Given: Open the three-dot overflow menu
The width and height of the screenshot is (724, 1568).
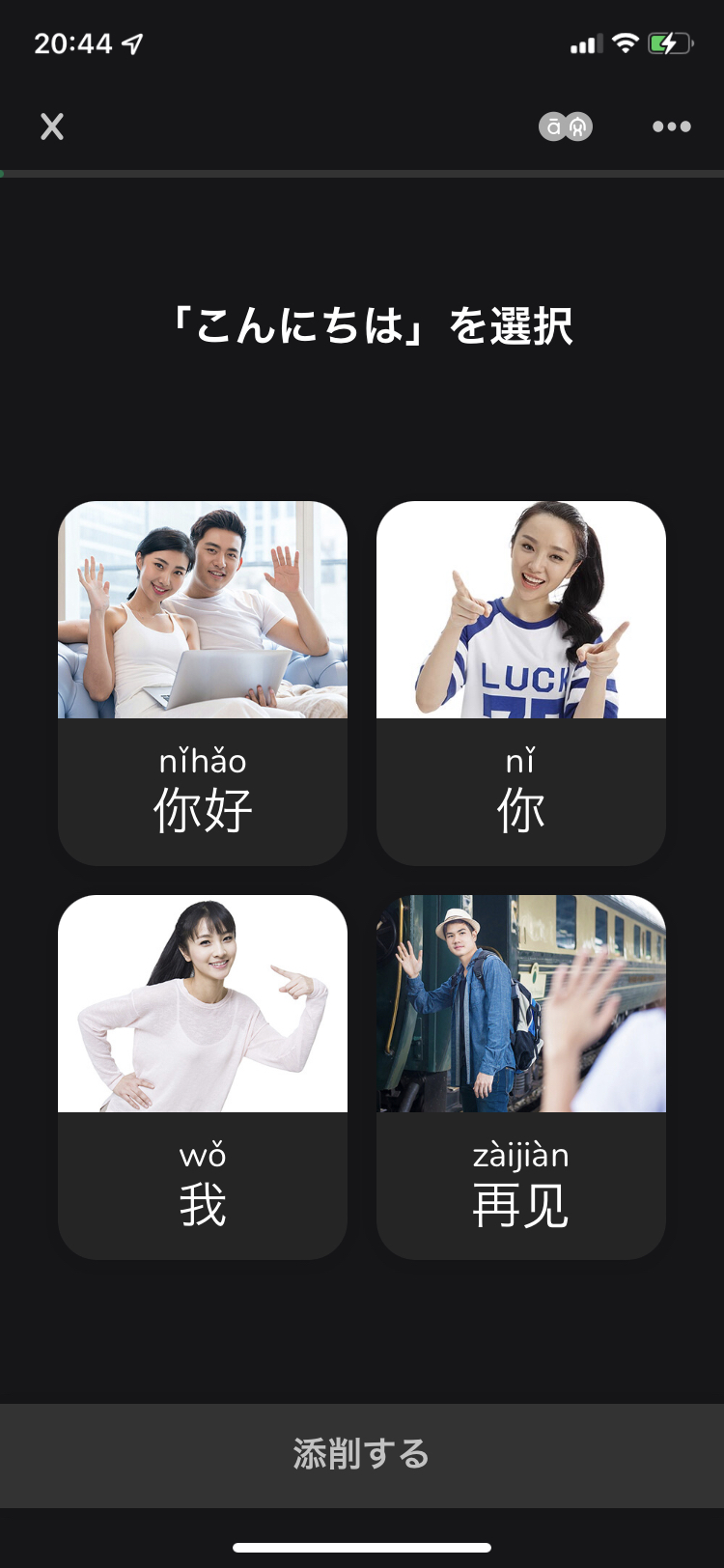Looking at the screenshot, I should (672, 126).
